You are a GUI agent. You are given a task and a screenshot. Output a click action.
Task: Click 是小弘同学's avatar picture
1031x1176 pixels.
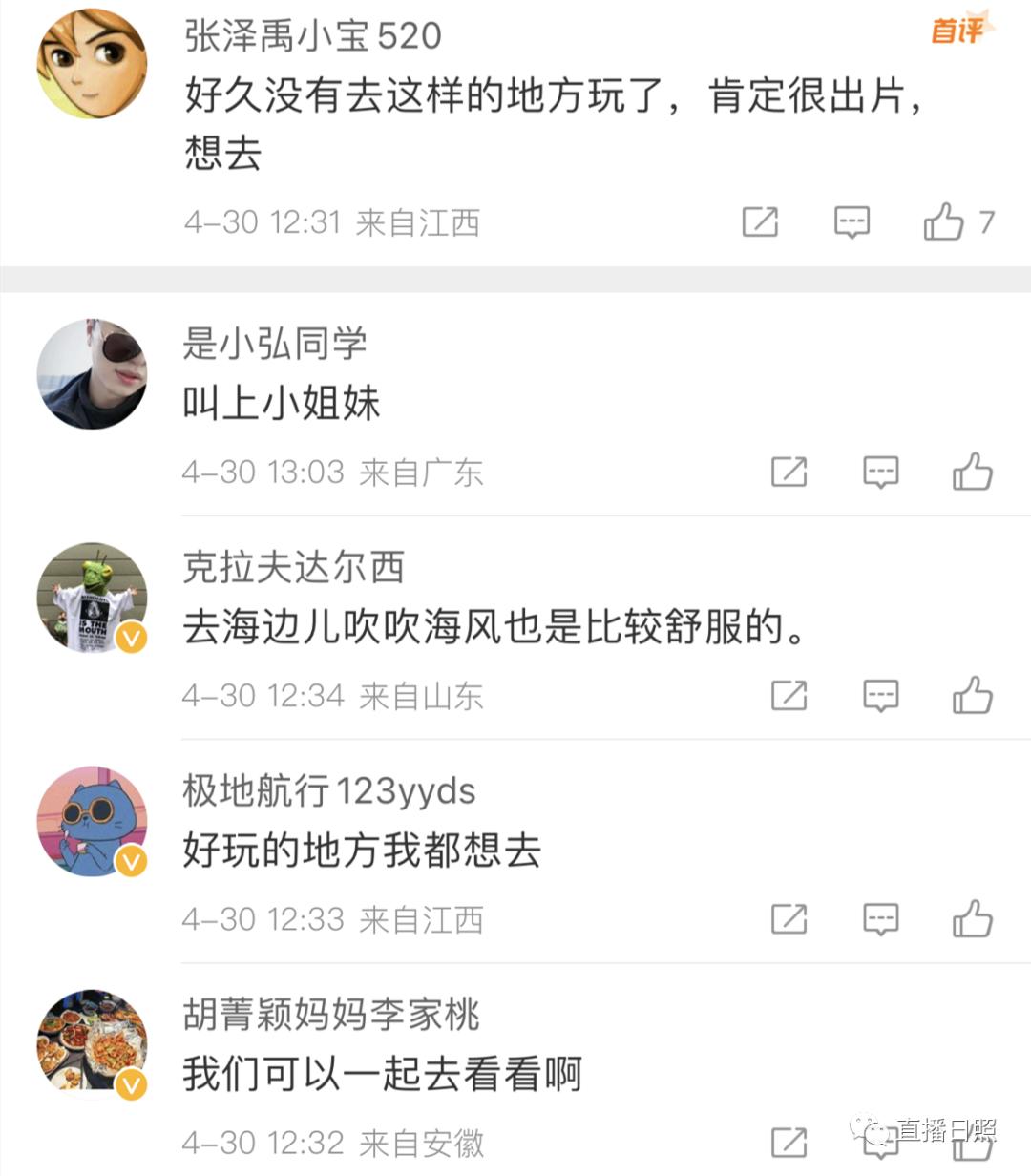(x=92, y=374)
